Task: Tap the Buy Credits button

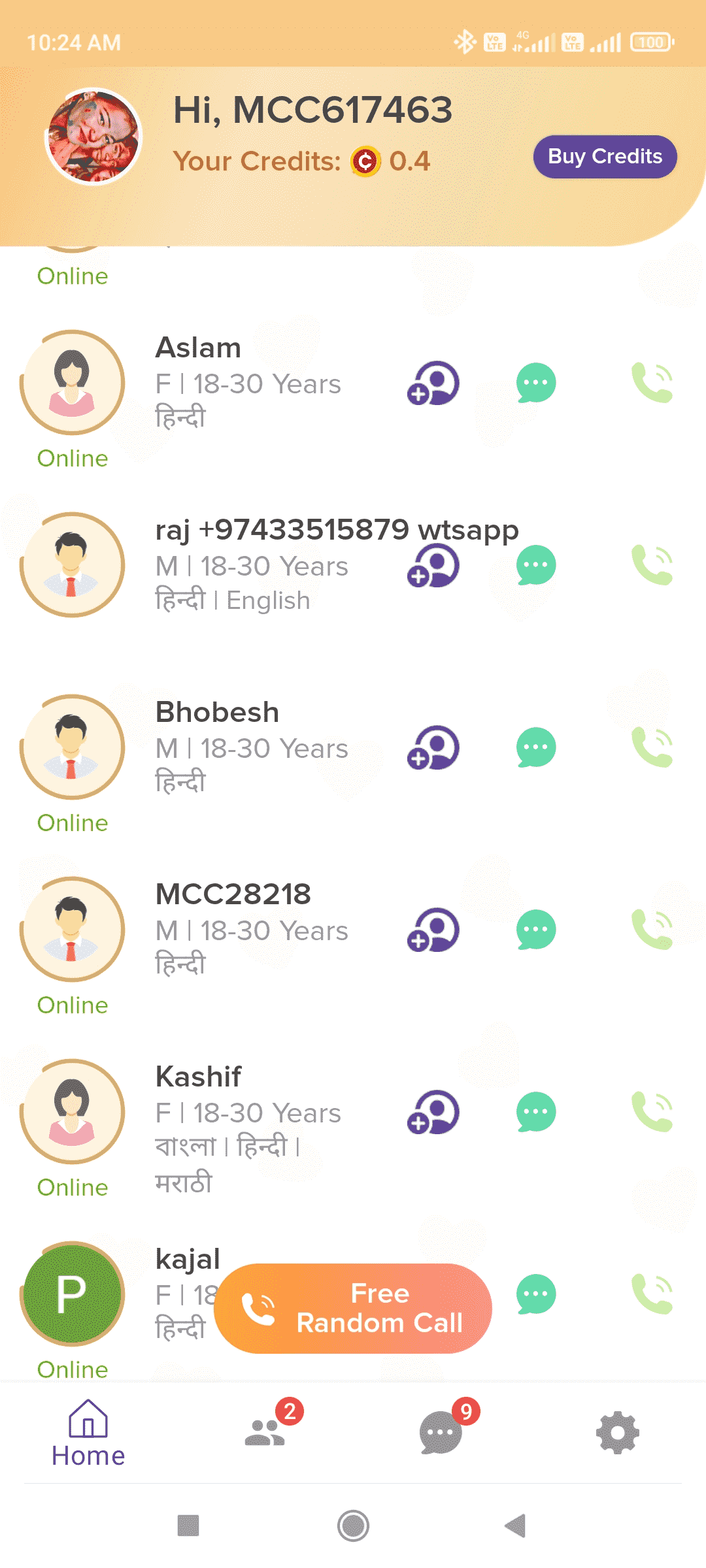Action: point(605,157)
